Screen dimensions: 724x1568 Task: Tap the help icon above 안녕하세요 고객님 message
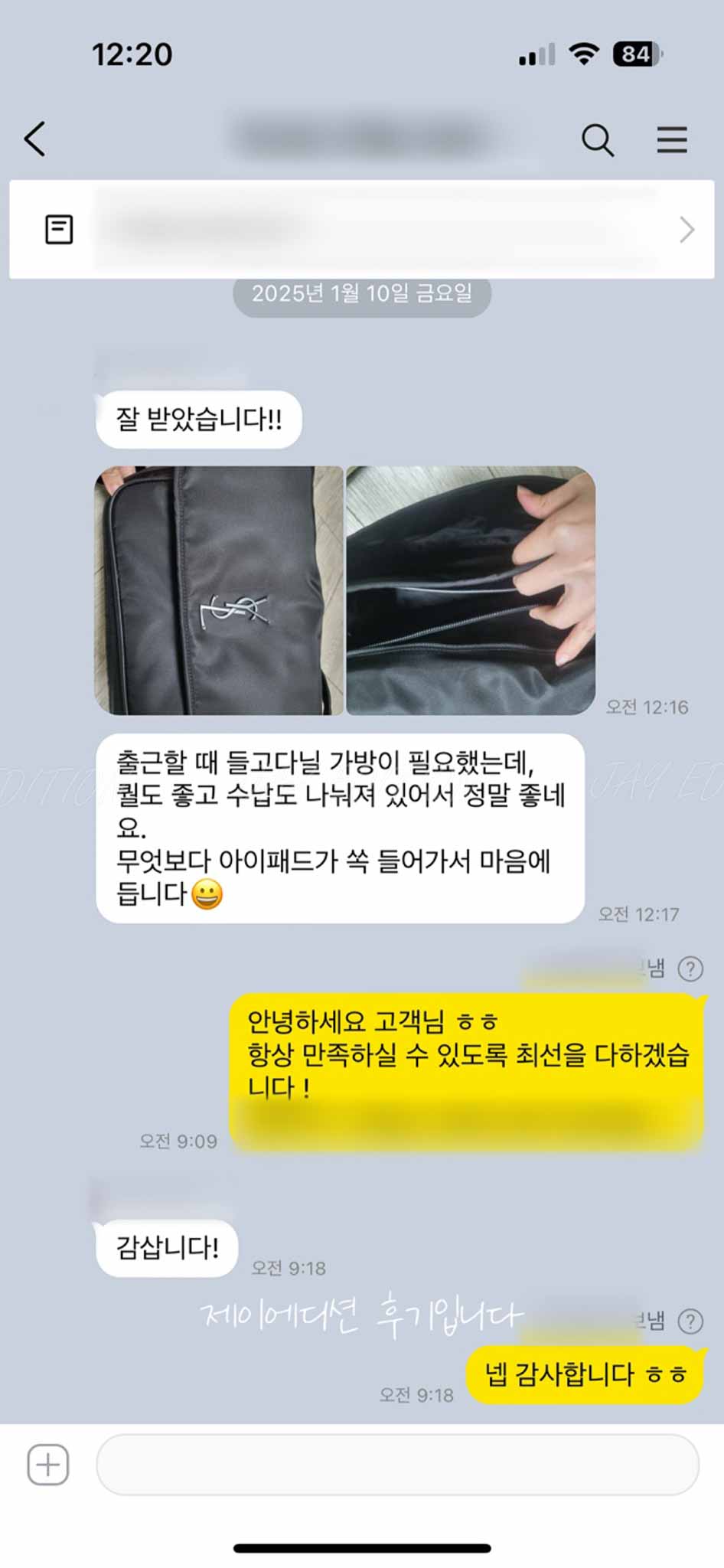pos(690,969)
